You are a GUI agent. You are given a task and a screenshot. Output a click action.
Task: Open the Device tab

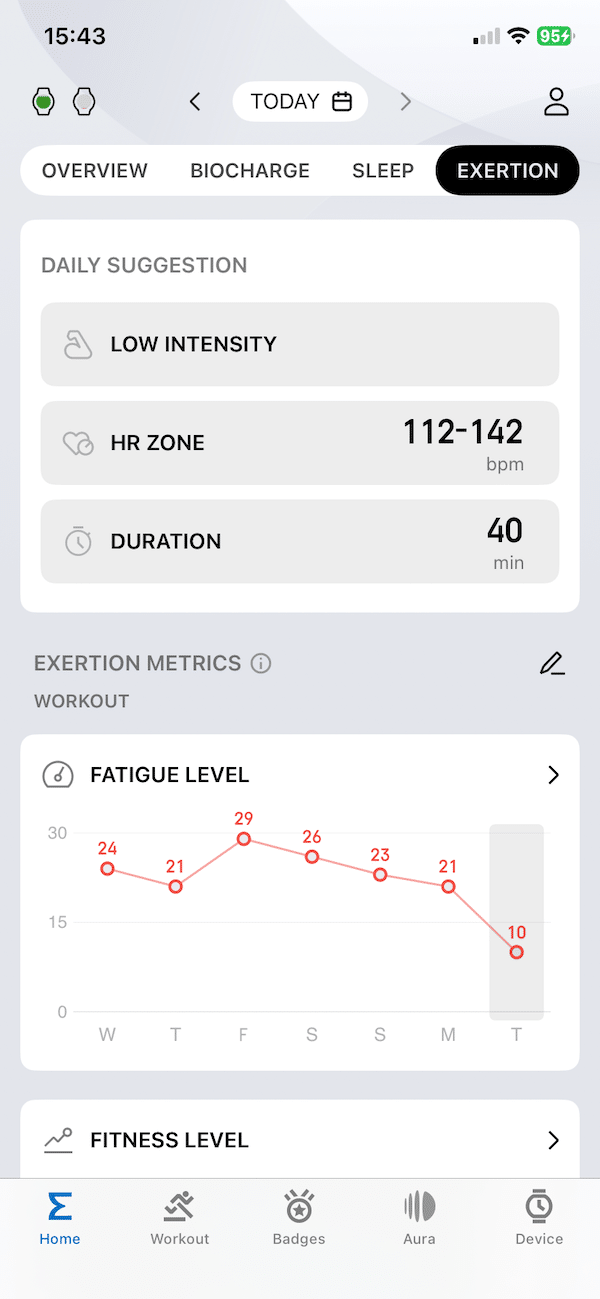coord(539,1219)
